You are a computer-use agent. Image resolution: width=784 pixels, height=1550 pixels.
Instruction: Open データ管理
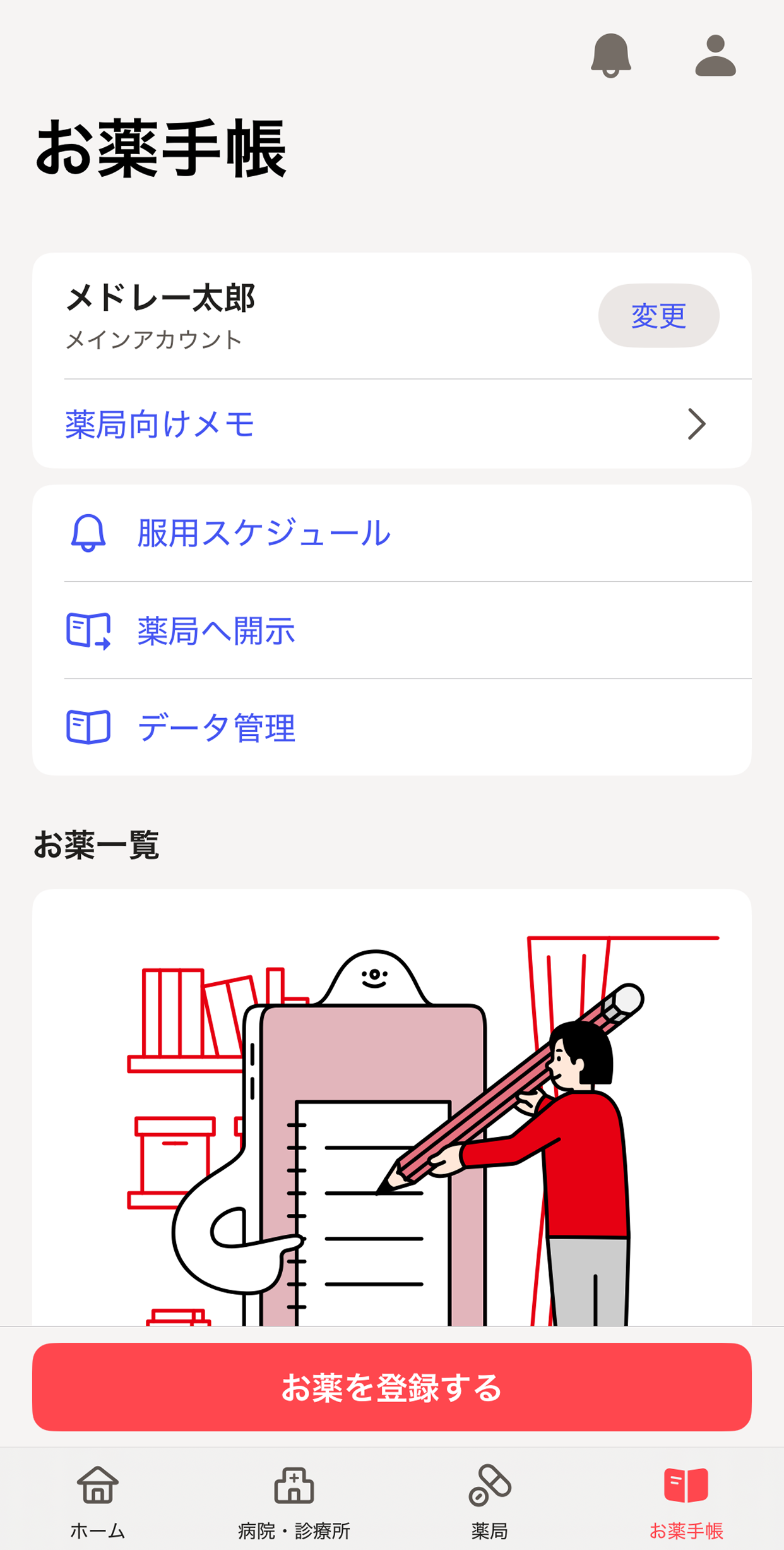391,727
